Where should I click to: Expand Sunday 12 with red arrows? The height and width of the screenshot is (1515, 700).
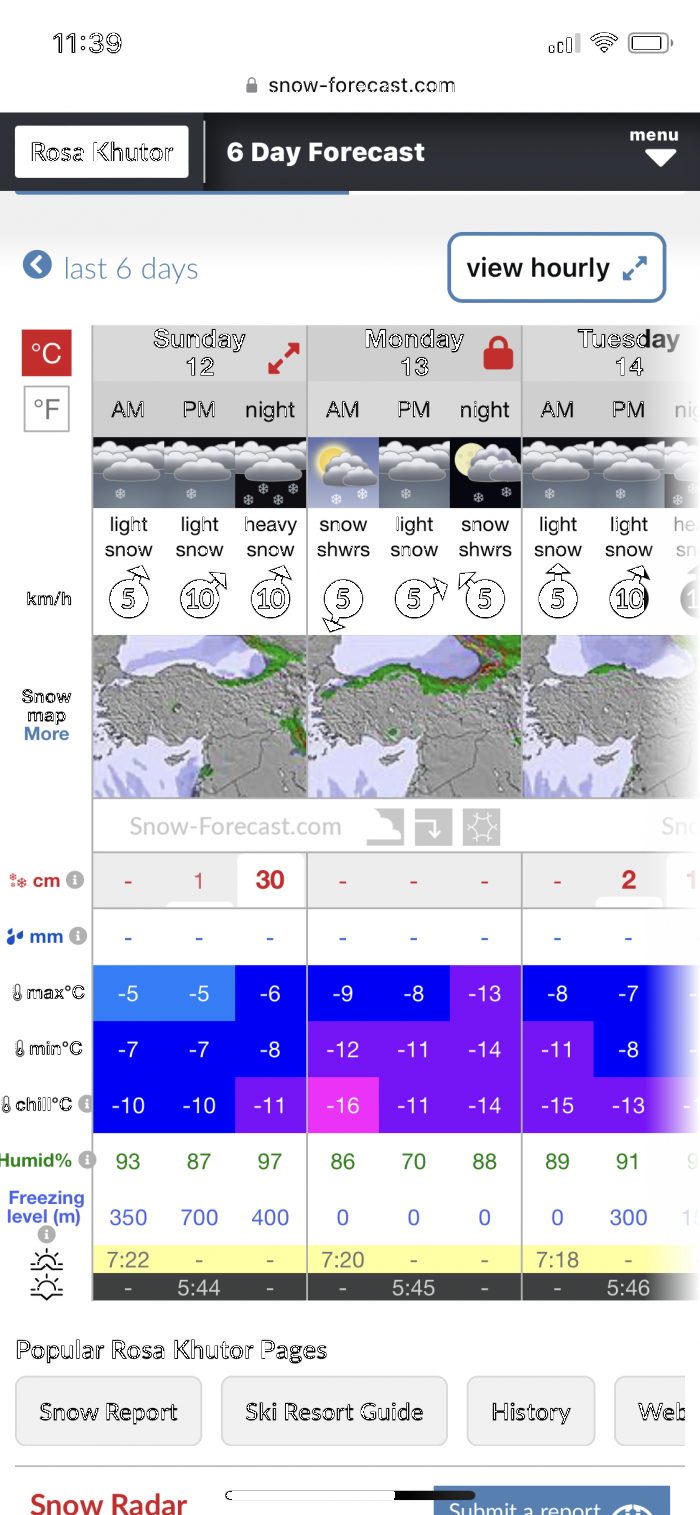point(283,357)
